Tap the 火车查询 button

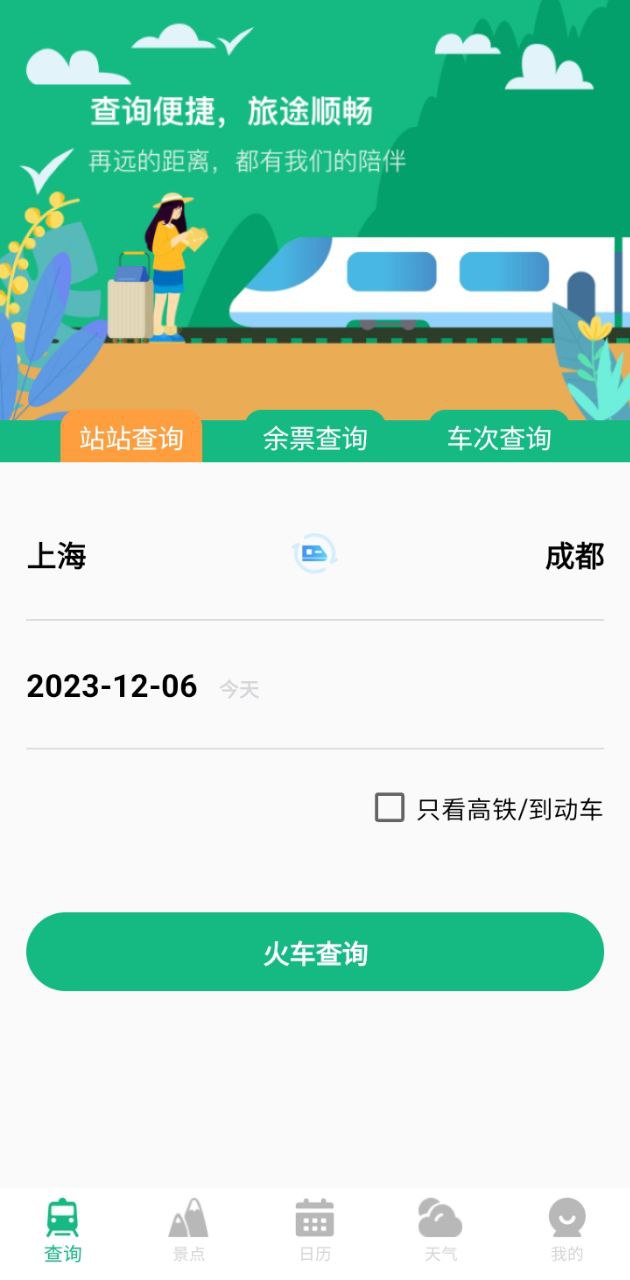(315, 952)
